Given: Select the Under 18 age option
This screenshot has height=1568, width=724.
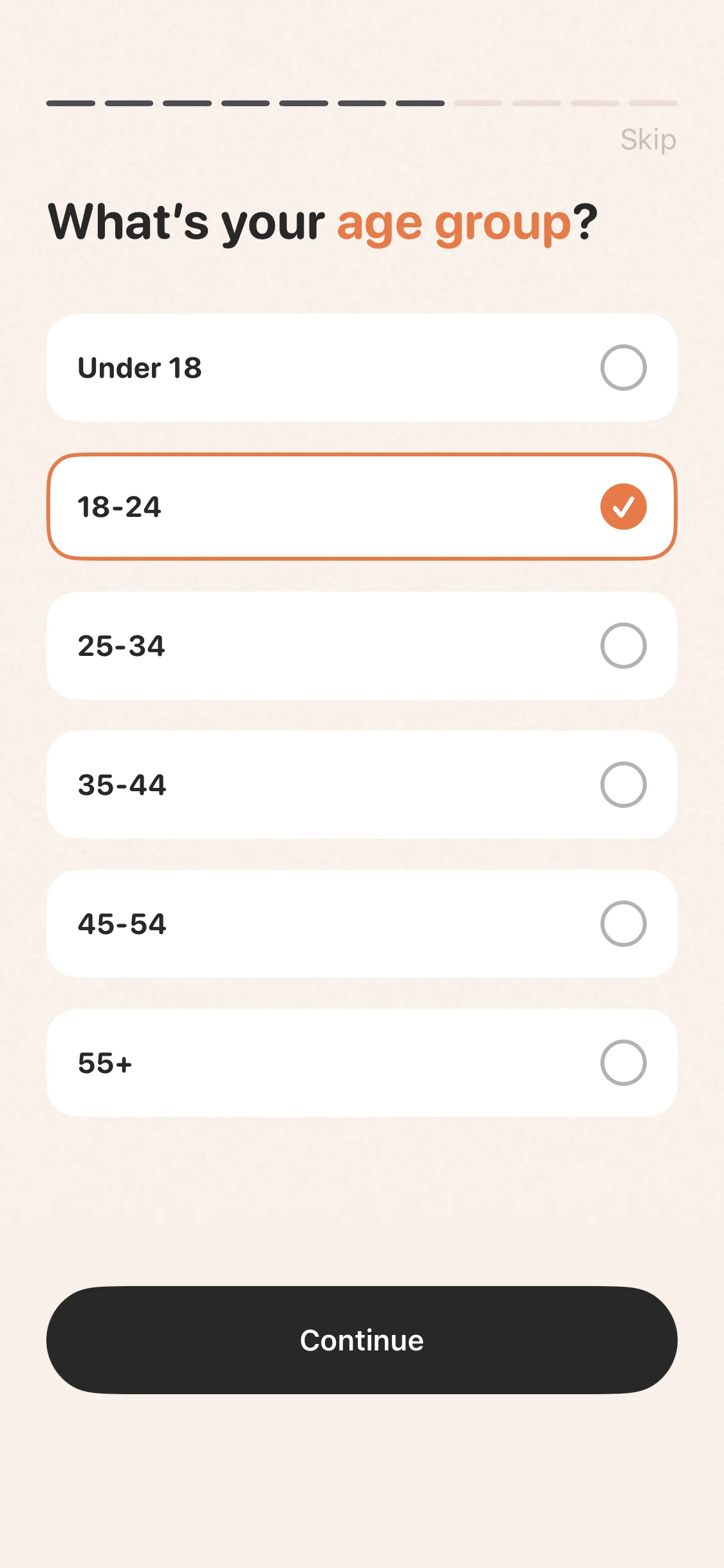Looking at the screenshot, I should (362, 368).
